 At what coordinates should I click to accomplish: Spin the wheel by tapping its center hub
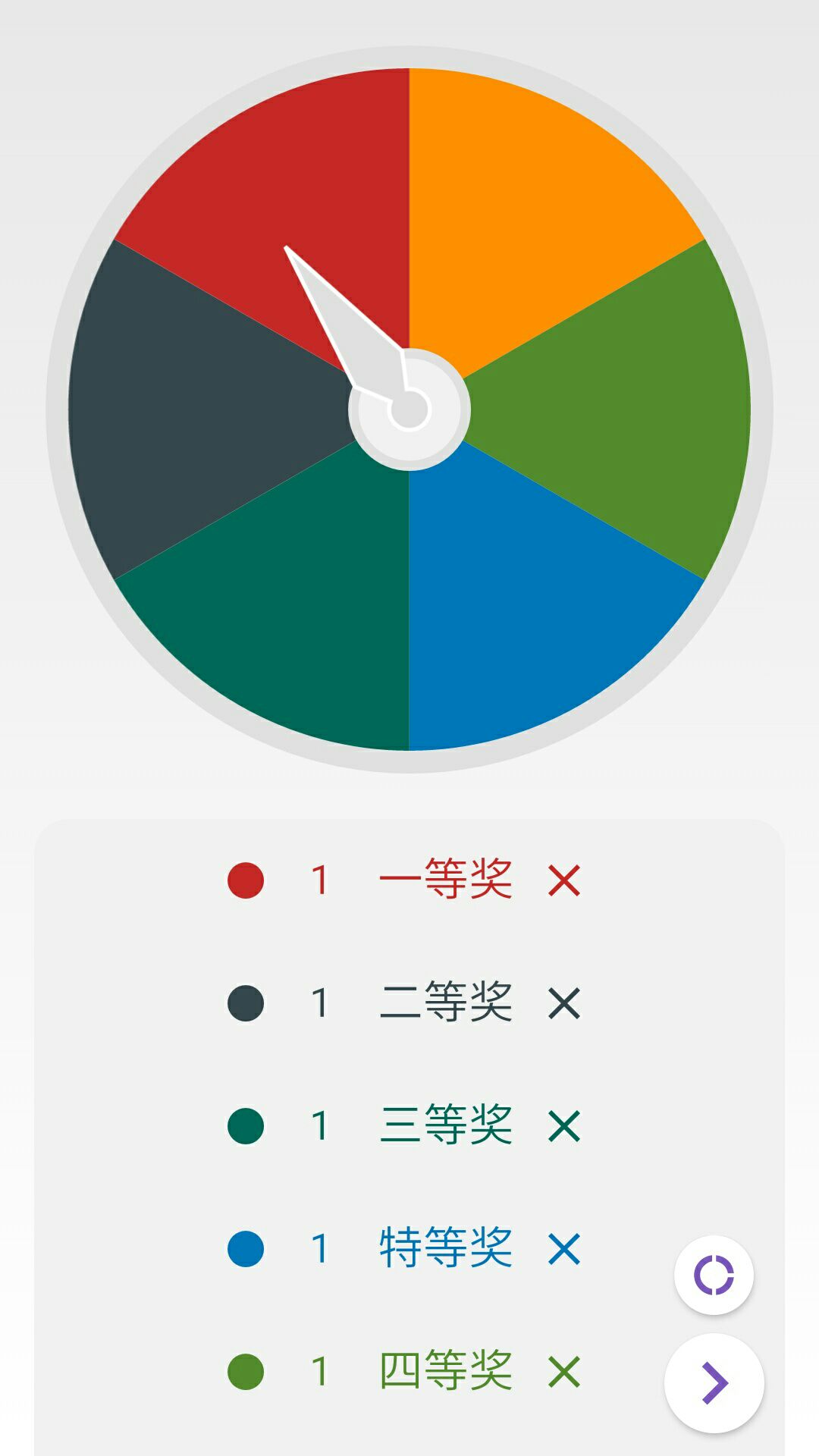coord(409,409)
